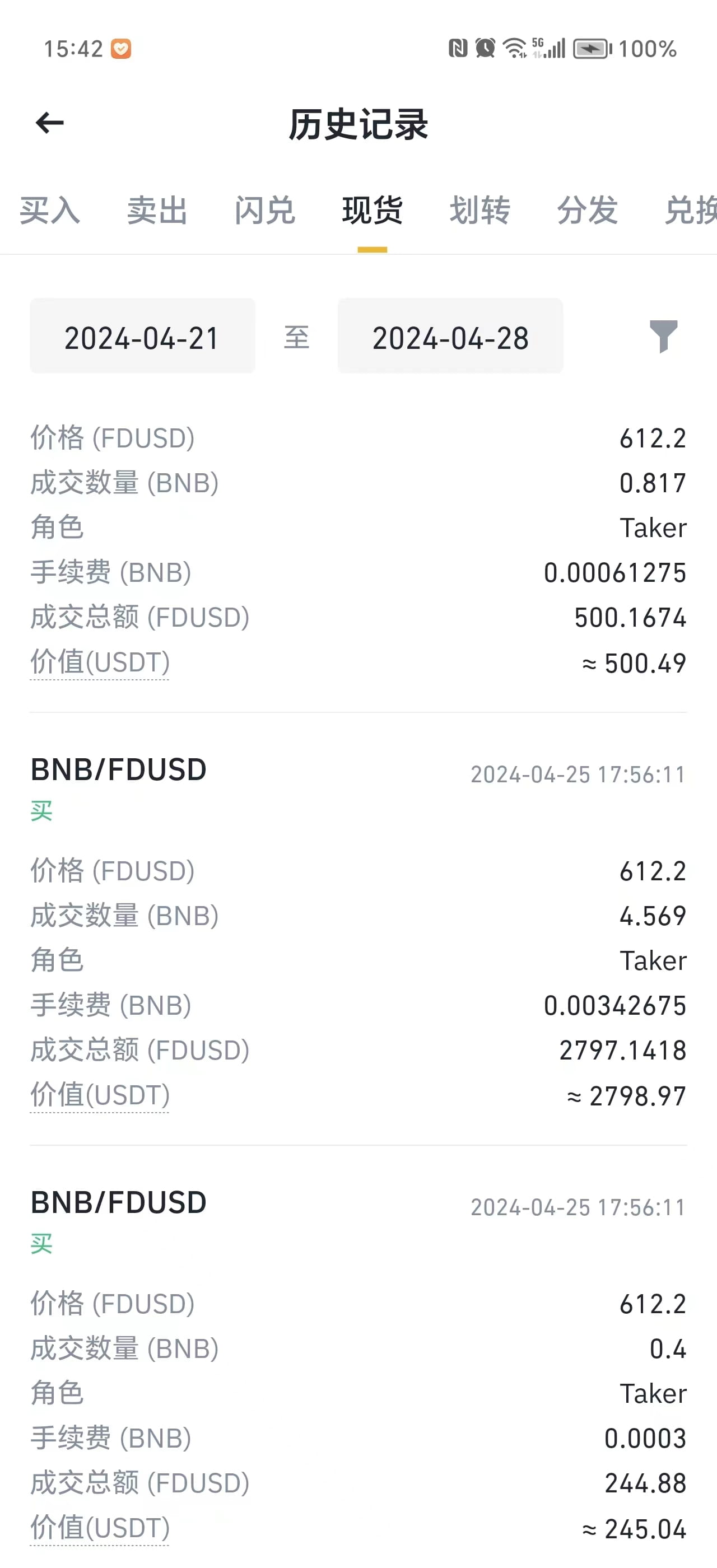Viewport: 717px width, 1568px height.
Task: Tap 价值(USDT) label above the ≈ 500.49 value
Action: coord(100,662)
